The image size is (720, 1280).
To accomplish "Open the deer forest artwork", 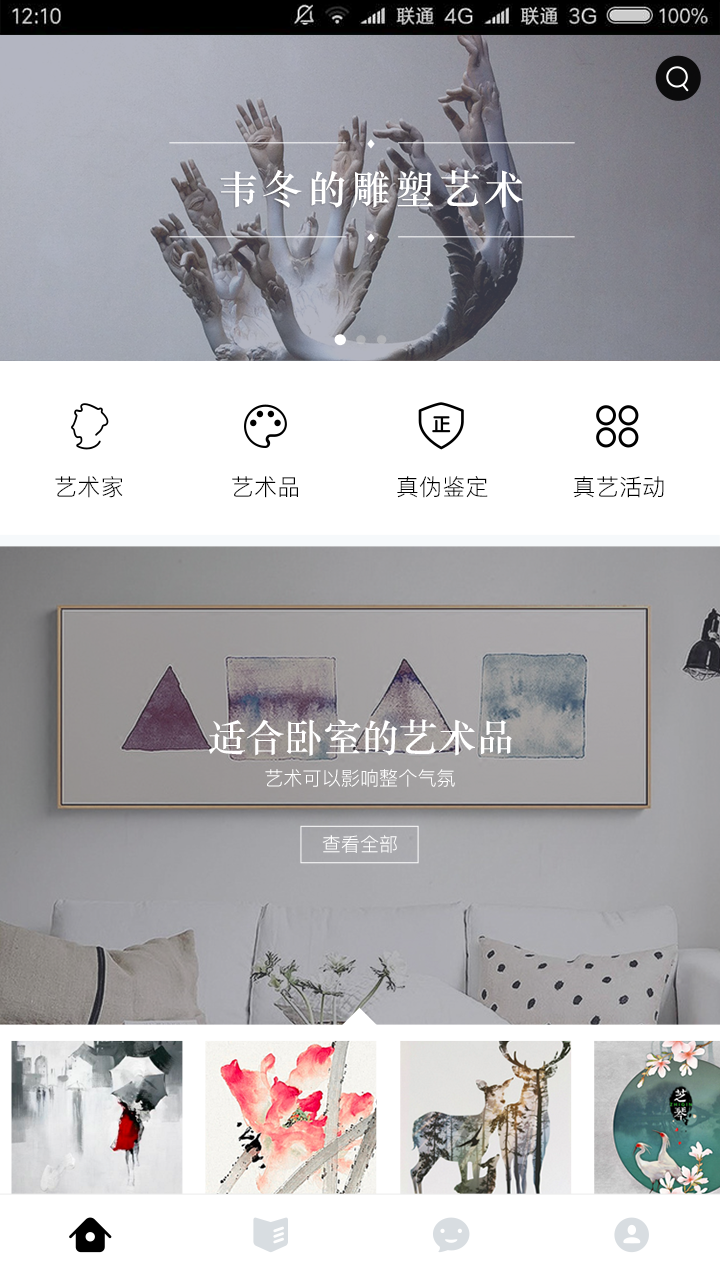I will [x=485, y=1117].
